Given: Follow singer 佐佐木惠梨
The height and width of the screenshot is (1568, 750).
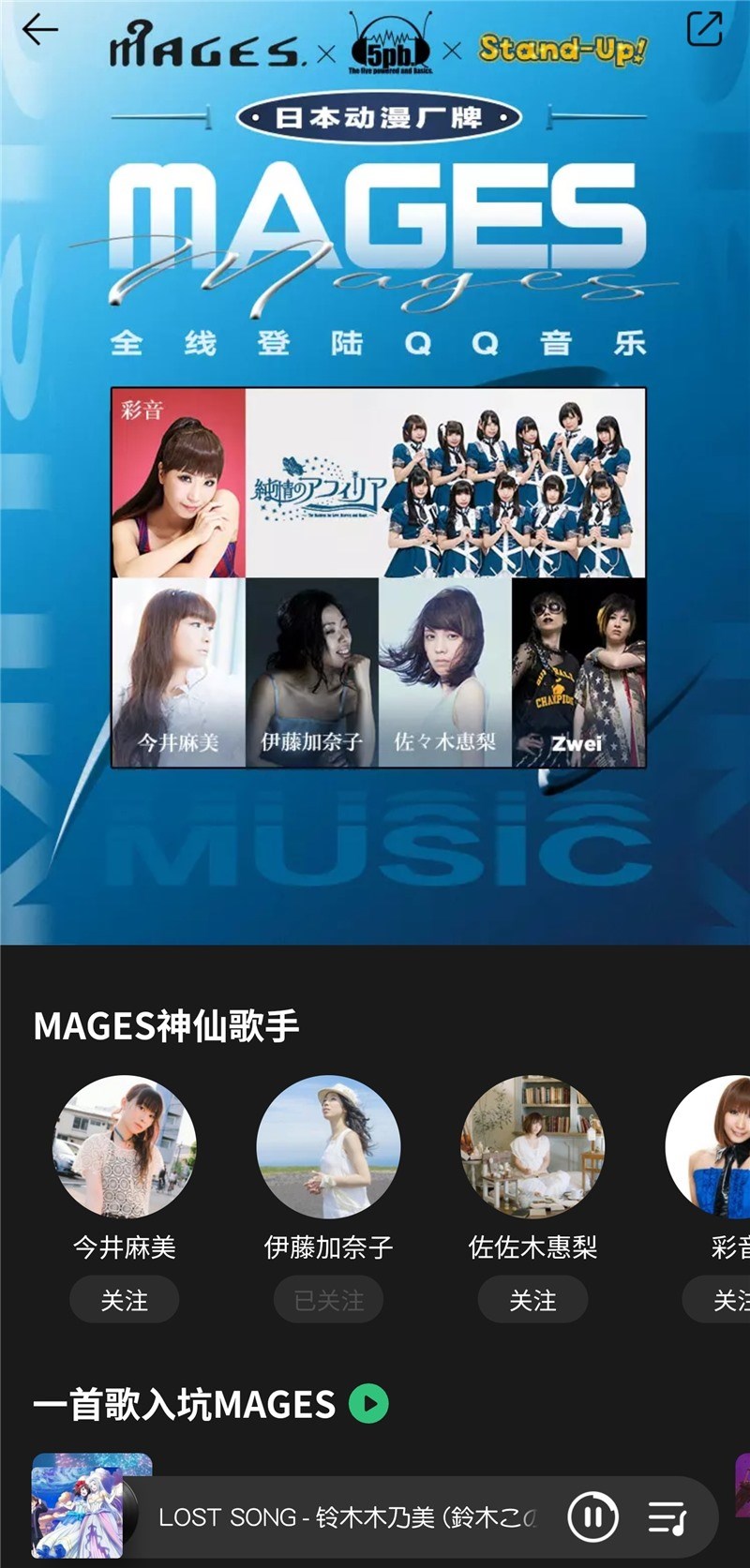Looking at the screenshot, I should (532, 1300).
